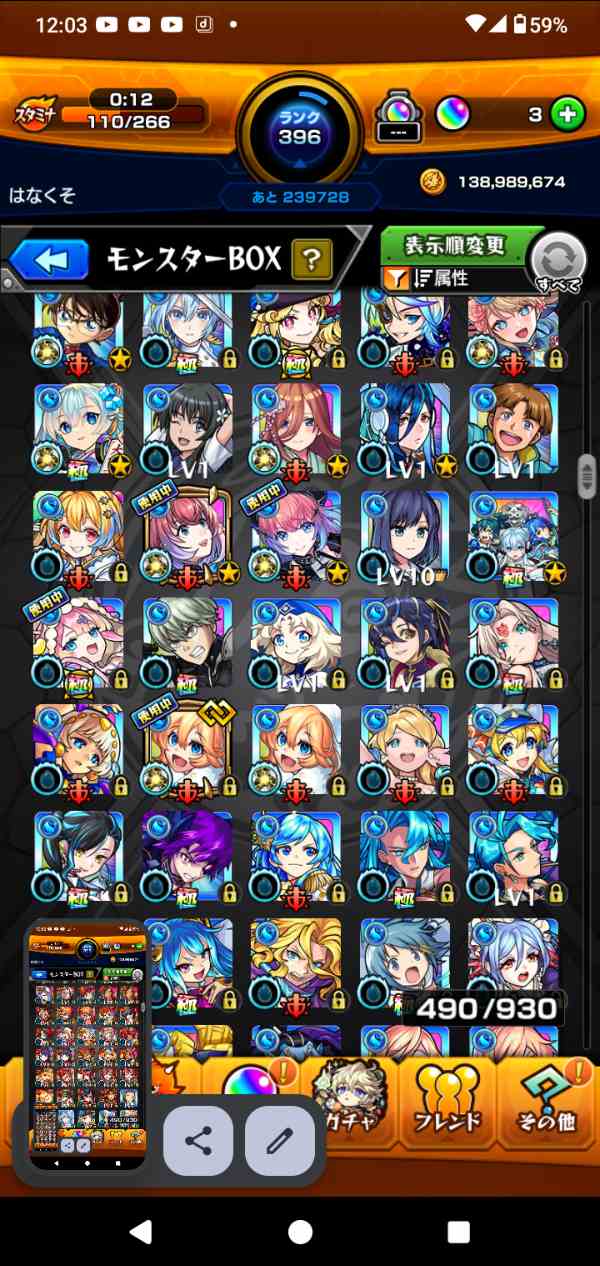Open the screenshot thumbnail preview
The width and height of the screenshot is (600, 1266).
pos(88,1045)
